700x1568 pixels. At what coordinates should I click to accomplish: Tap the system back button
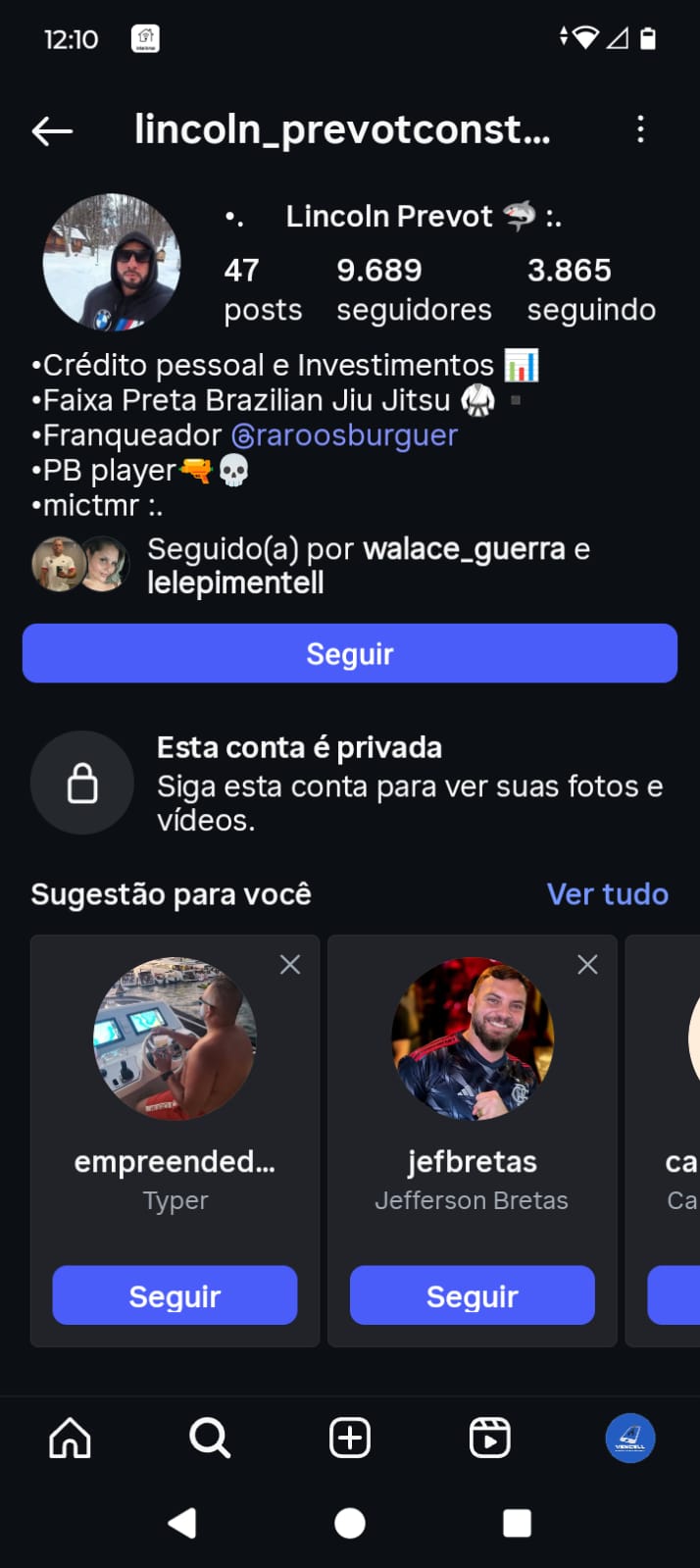click(x=182, y=1523)
